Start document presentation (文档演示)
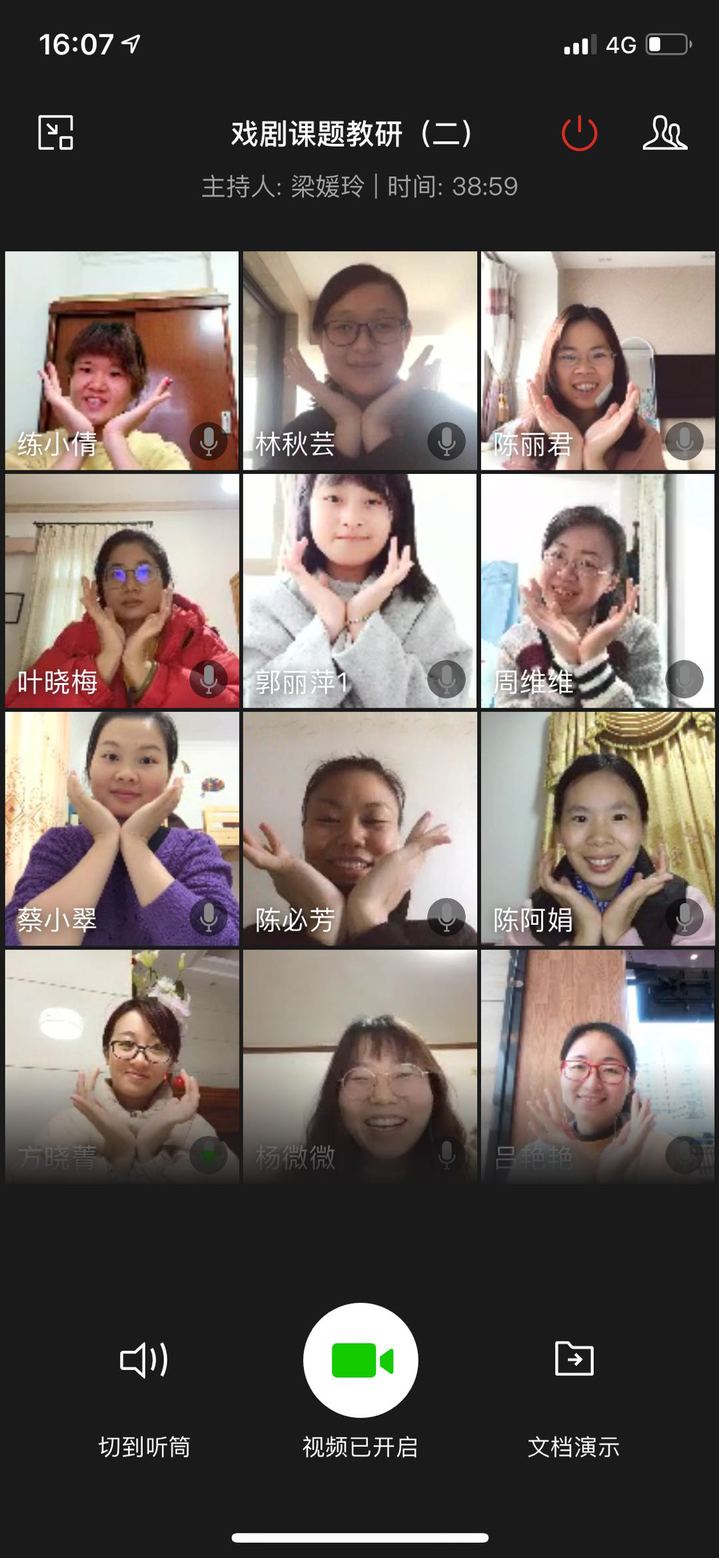The height and width of the screenshot is (1558, 719). point(574,1360)
